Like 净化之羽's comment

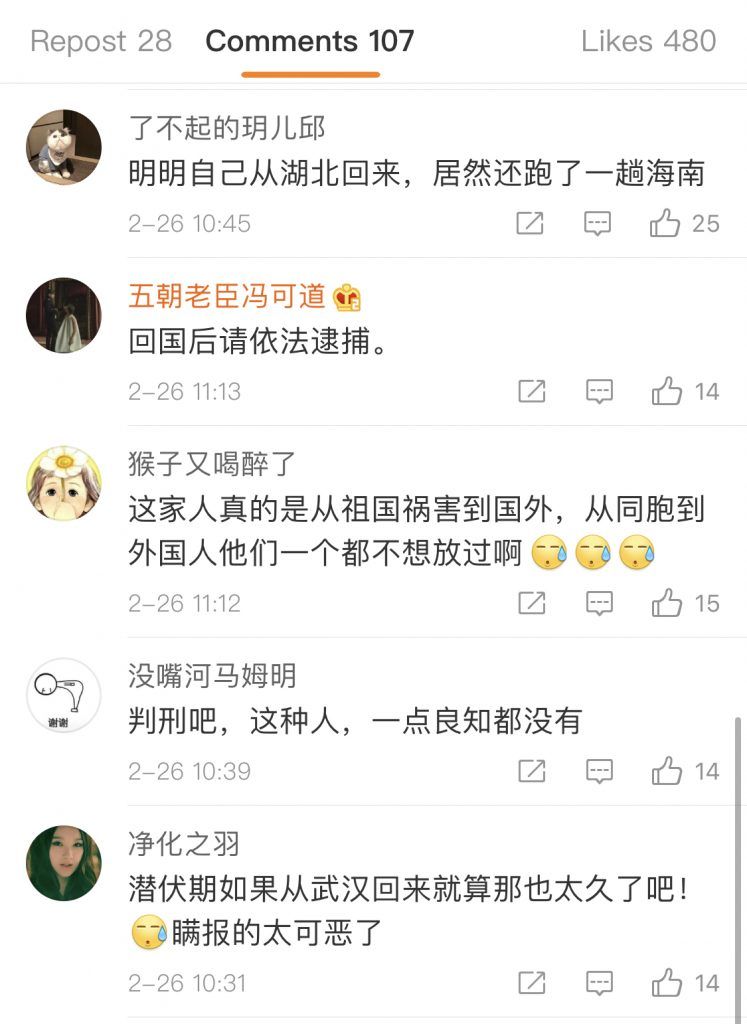[667, 983]
